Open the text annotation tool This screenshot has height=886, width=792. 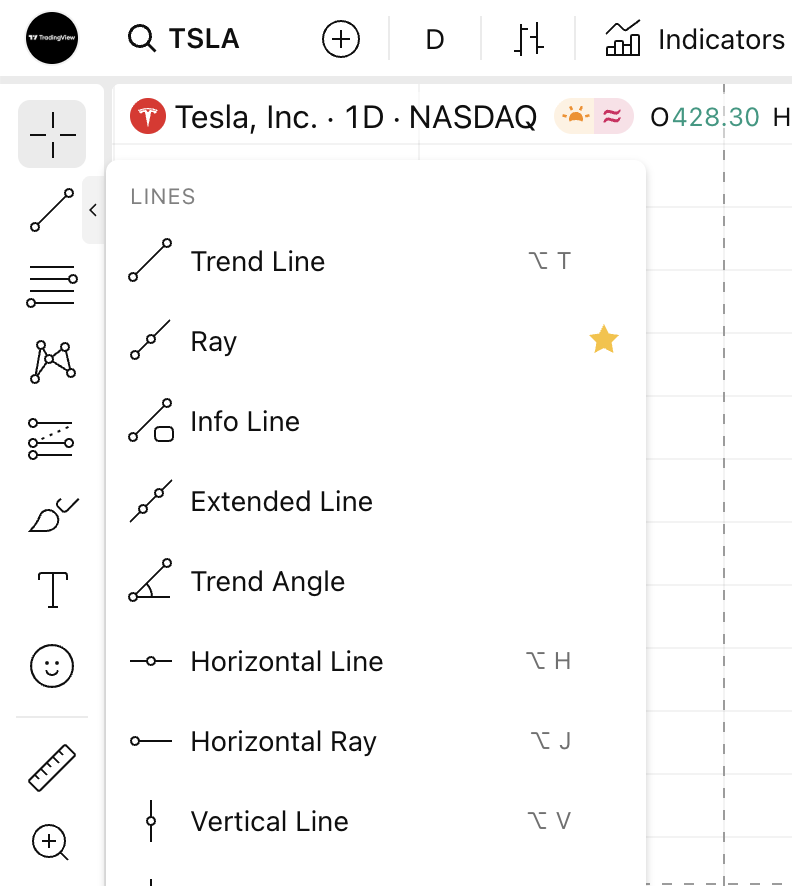click(x=52, y=590)
